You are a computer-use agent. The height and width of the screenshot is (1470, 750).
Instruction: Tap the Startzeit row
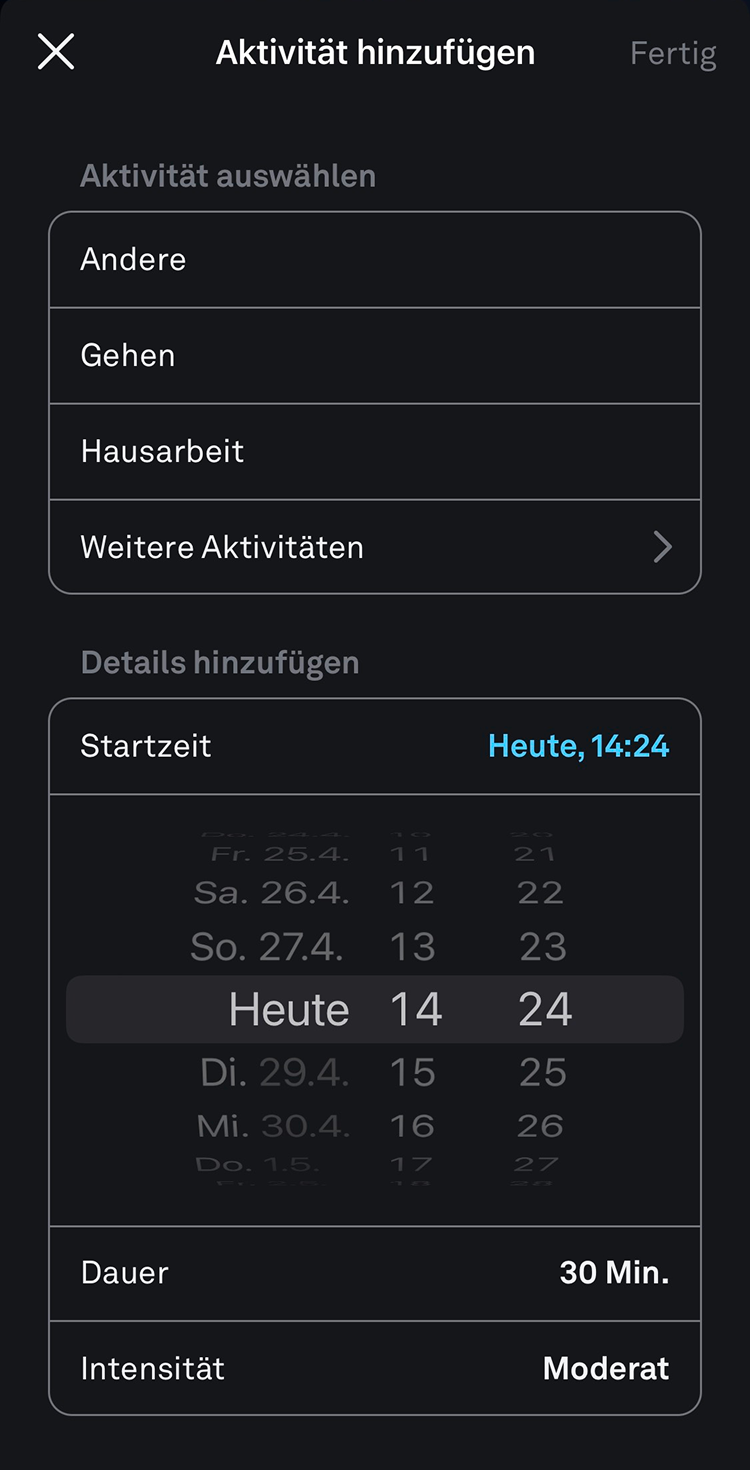pos(374,746)
